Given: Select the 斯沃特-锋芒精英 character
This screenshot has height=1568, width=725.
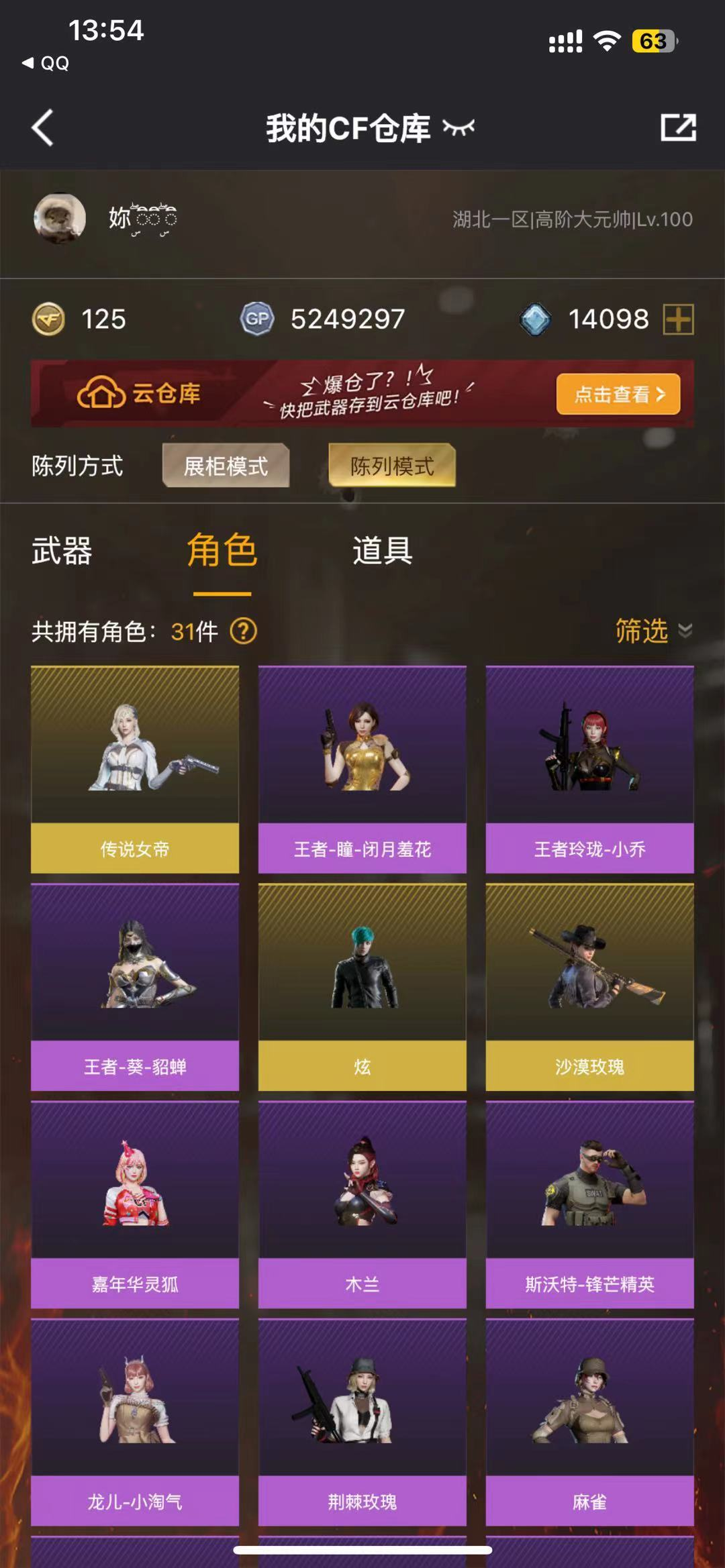Looking at the screenshot, I should (x=589, y=1204).
